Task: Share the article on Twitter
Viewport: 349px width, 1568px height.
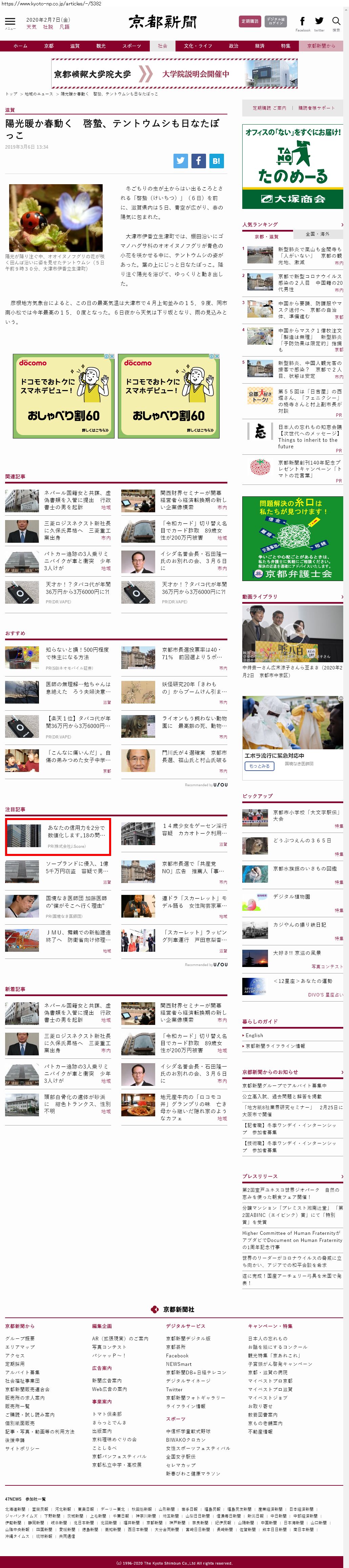Action: coord(181,161)
